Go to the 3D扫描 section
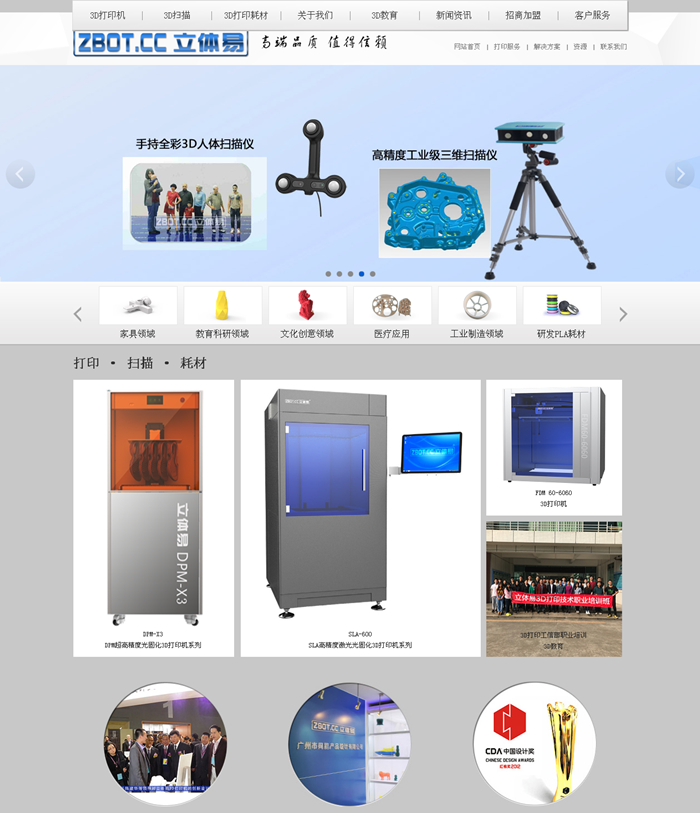The image size is (700, 813). coord(177,16)
